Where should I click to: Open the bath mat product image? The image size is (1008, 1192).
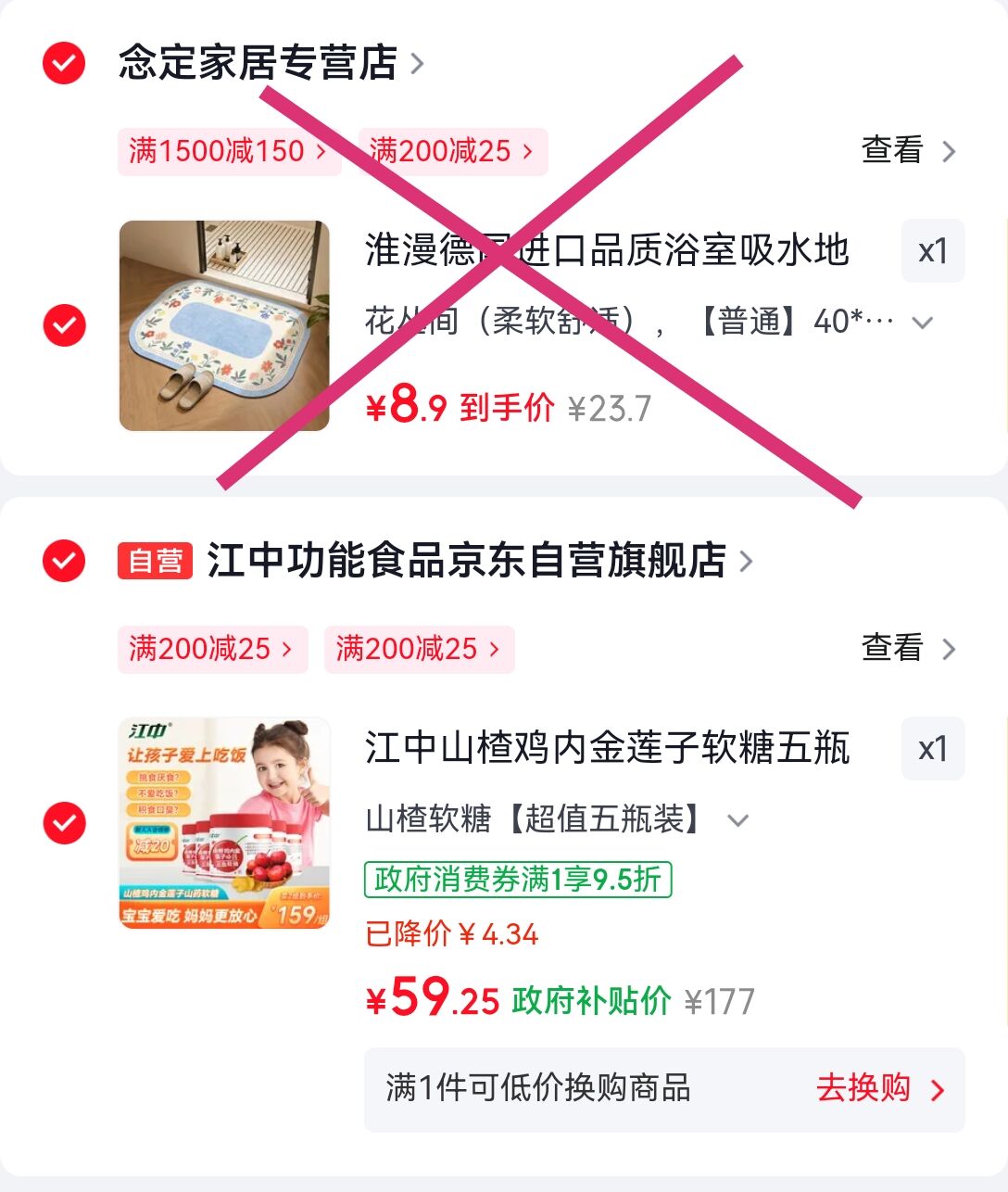click(224, 325)
